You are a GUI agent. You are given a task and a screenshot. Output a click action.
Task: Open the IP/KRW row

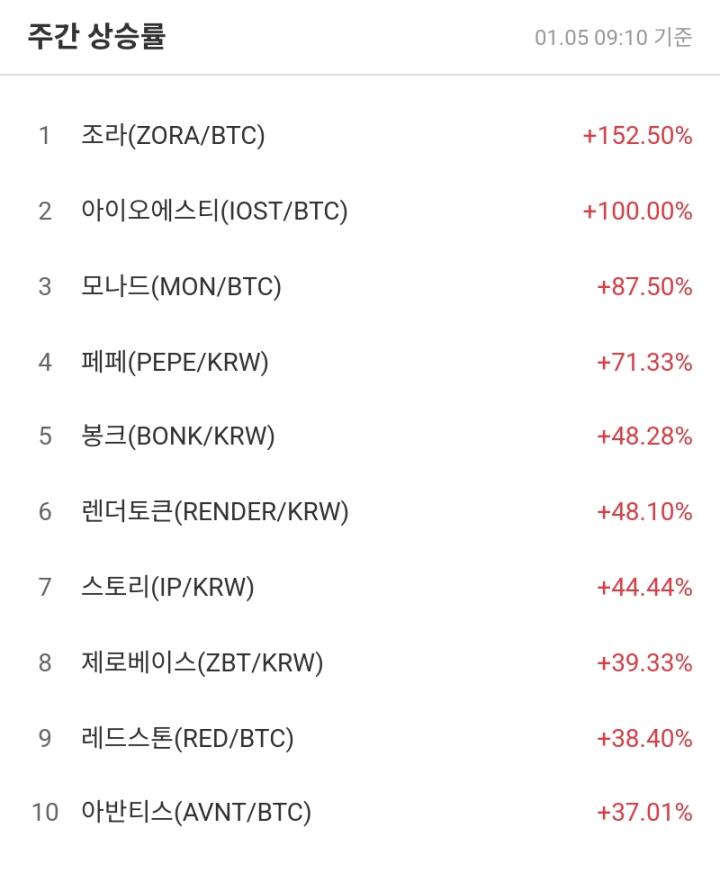point(168,587)
